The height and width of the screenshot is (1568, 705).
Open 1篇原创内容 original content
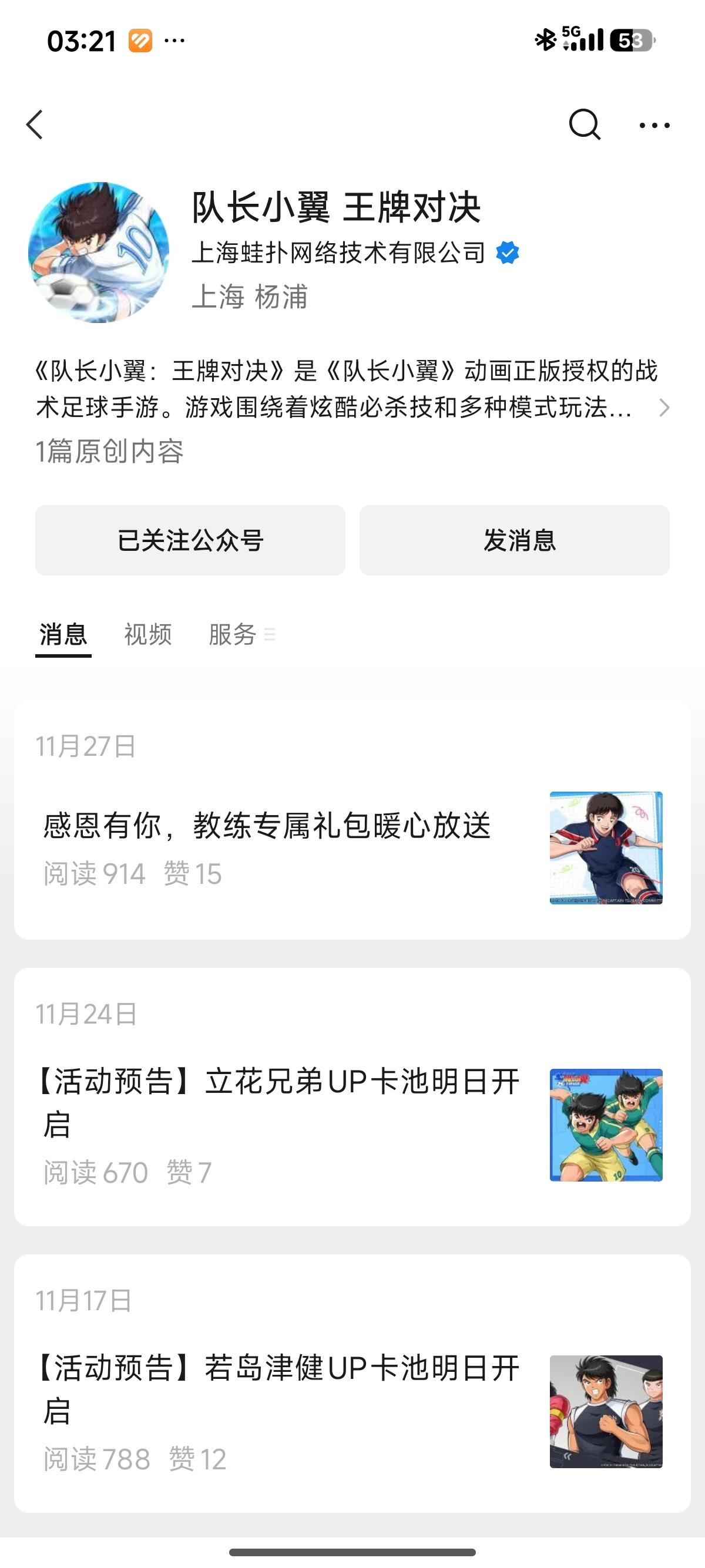110,451
